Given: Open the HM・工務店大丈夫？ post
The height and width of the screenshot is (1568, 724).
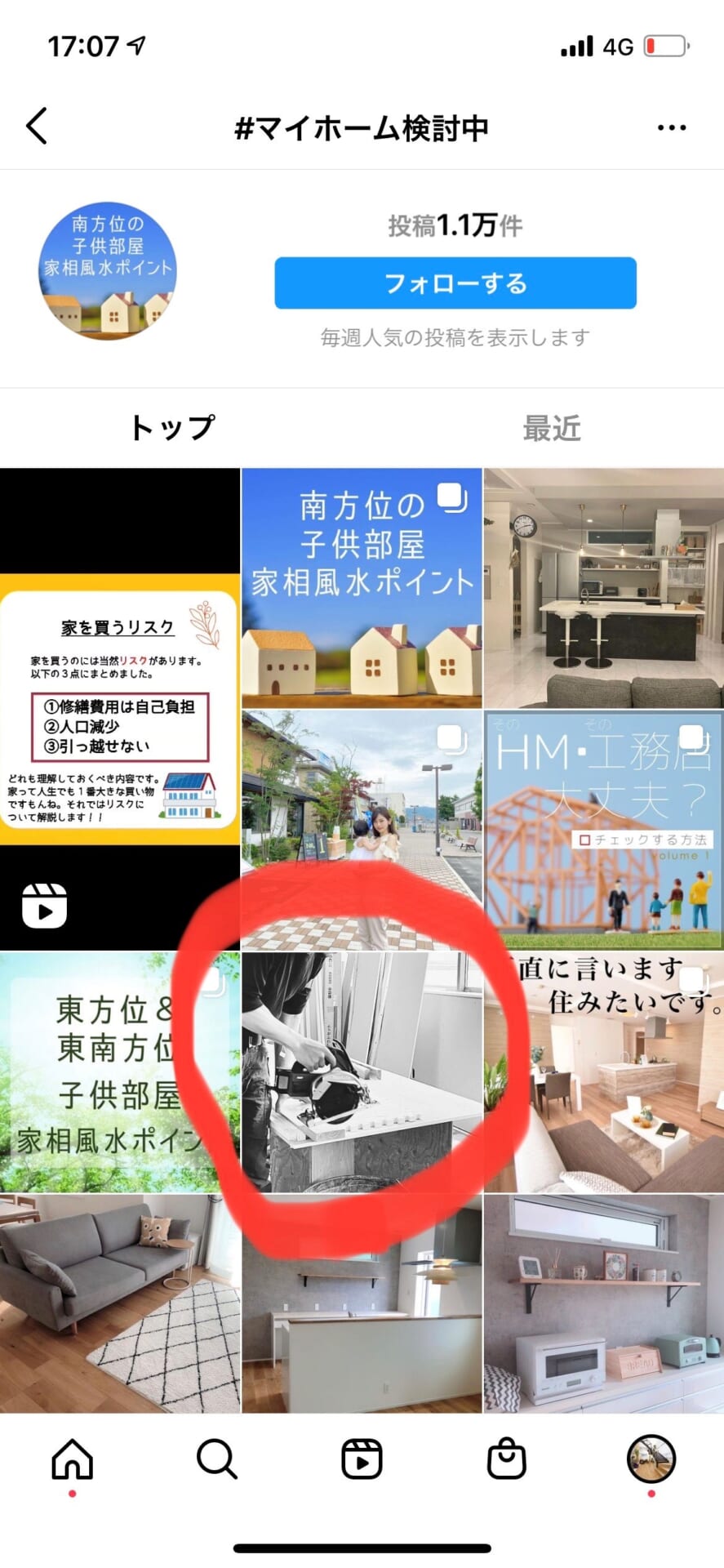Looking at the screenshot, I should [x=604, y=829].
